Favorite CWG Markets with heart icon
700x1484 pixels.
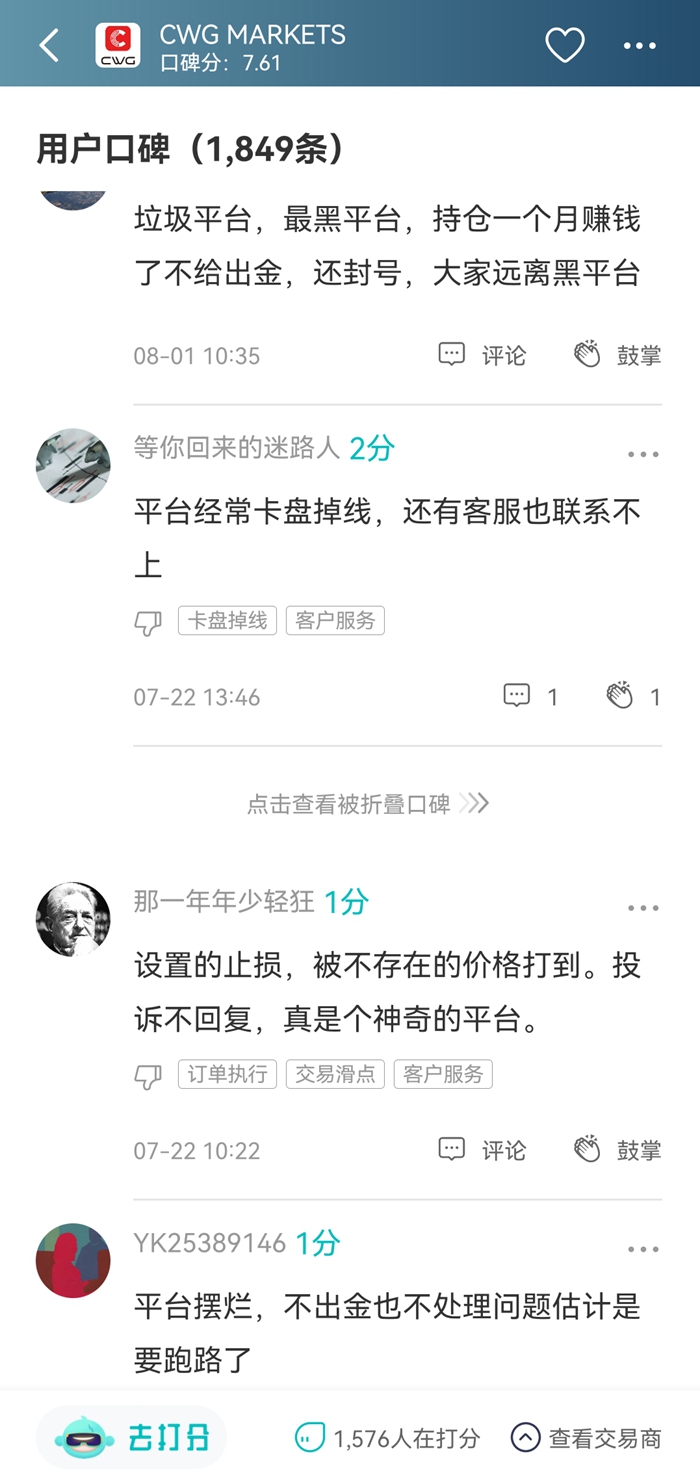click(564, 45)
